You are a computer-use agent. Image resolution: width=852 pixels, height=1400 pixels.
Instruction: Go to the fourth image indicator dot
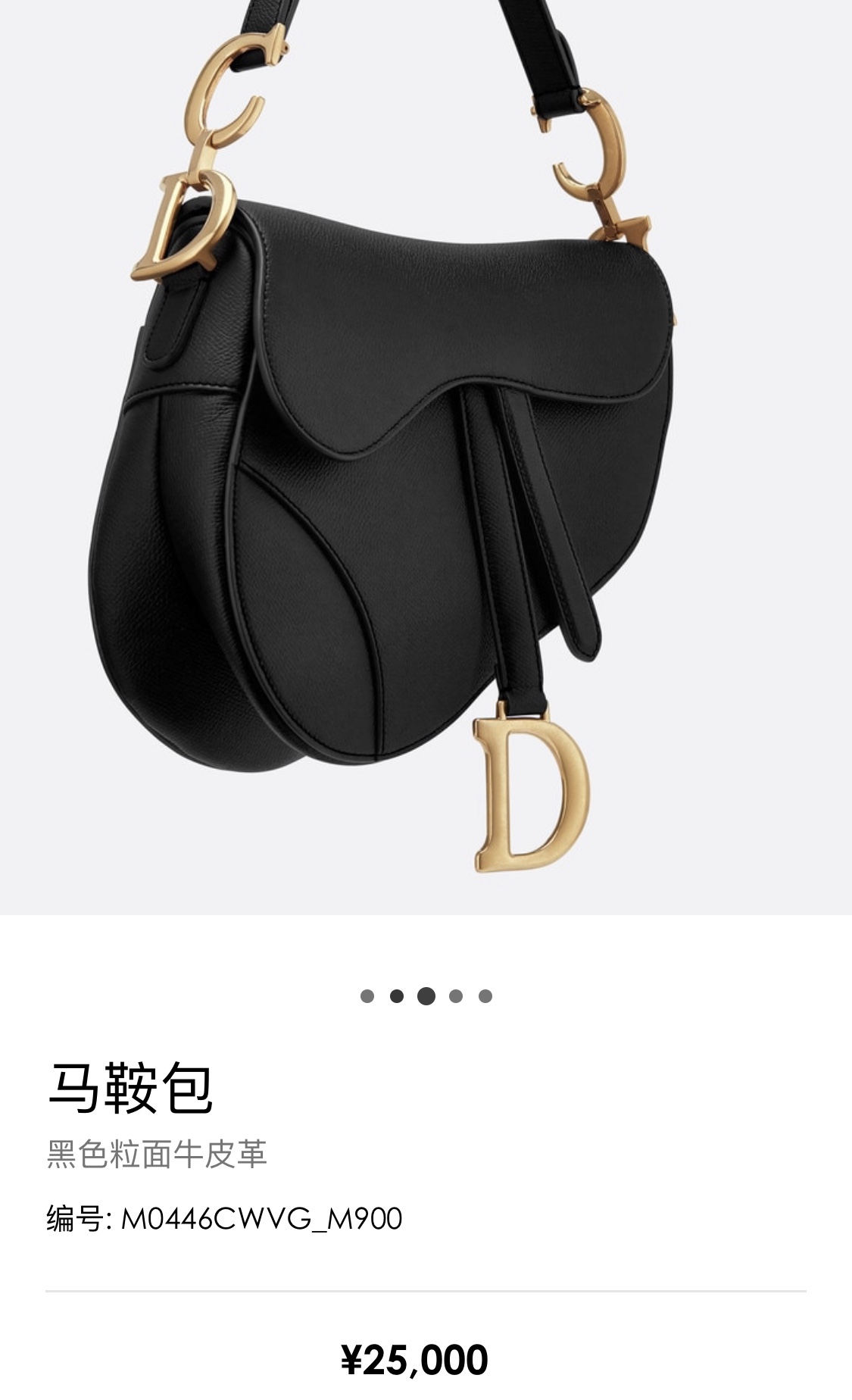click(x=456, y=996)
